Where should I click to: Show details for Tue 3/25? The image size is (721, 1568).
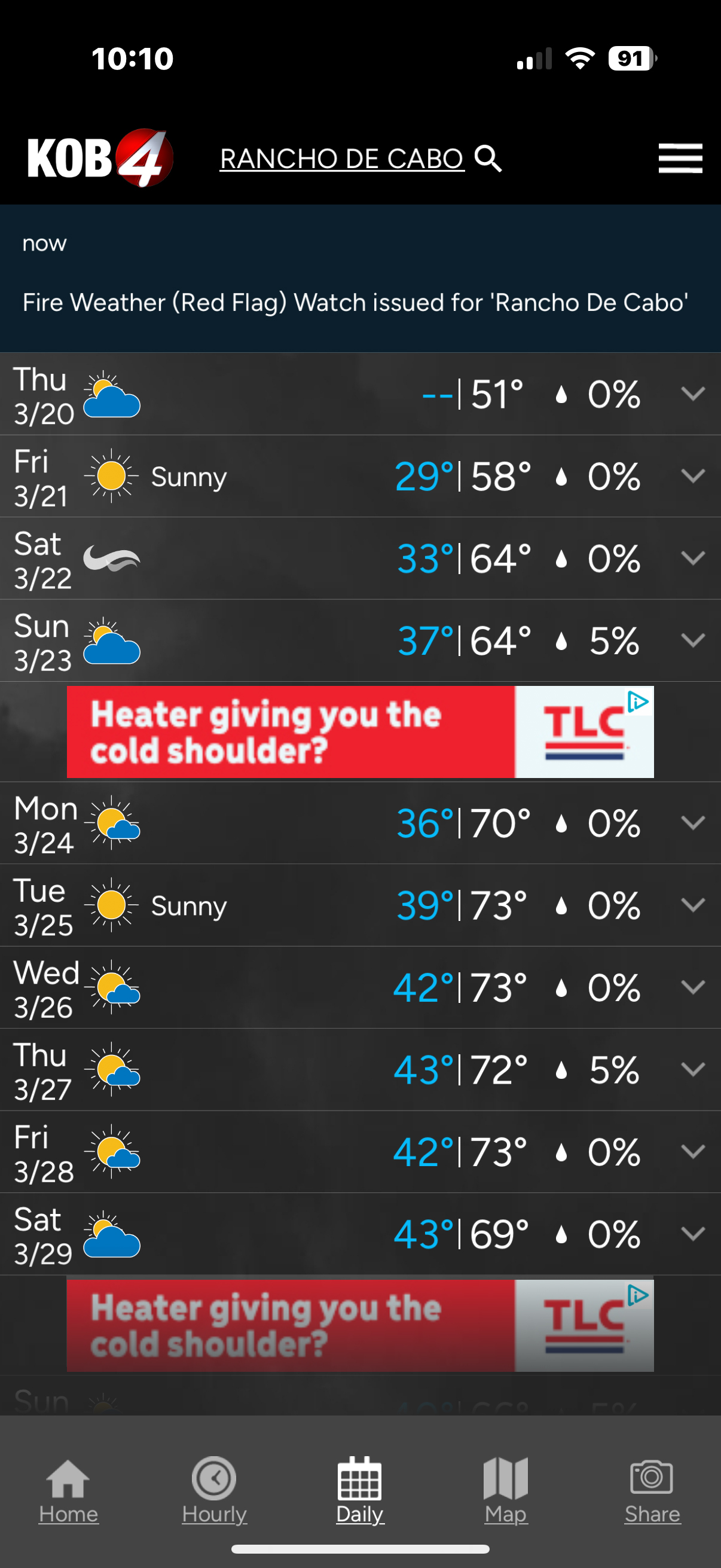693,905
